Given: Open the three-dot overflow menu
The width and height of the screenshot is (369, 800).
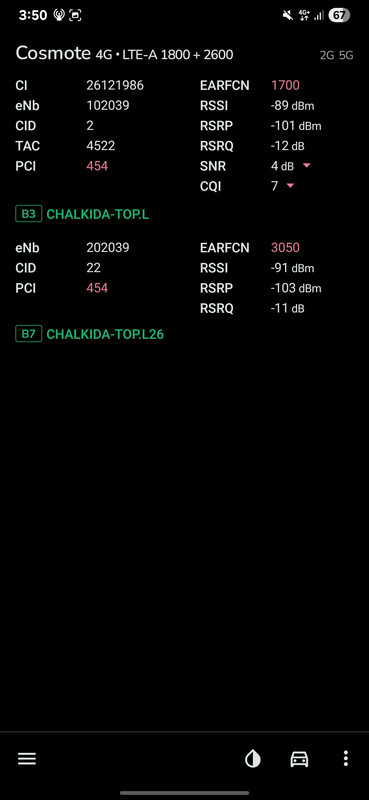Looking at the screenshot, I should [x=346, y=759].
